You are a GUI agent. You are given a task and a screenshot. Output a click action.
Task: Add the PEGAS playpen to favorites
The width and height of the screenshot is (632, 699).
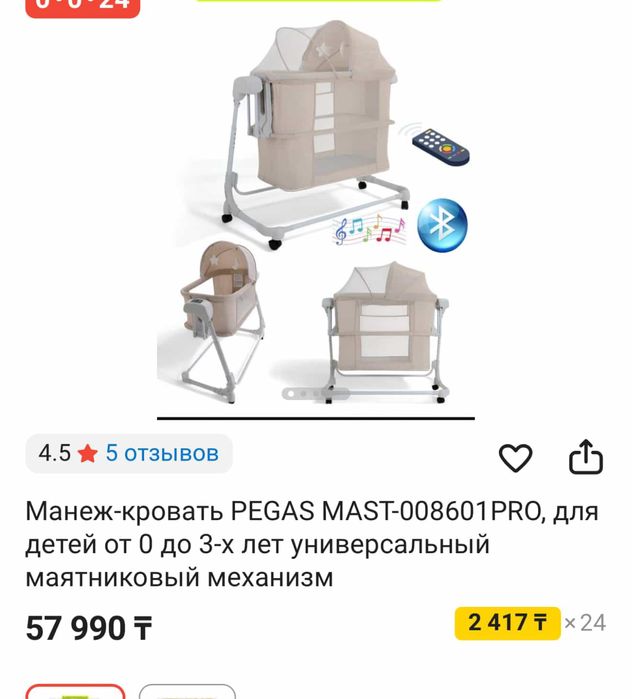(x=515, y=458)
